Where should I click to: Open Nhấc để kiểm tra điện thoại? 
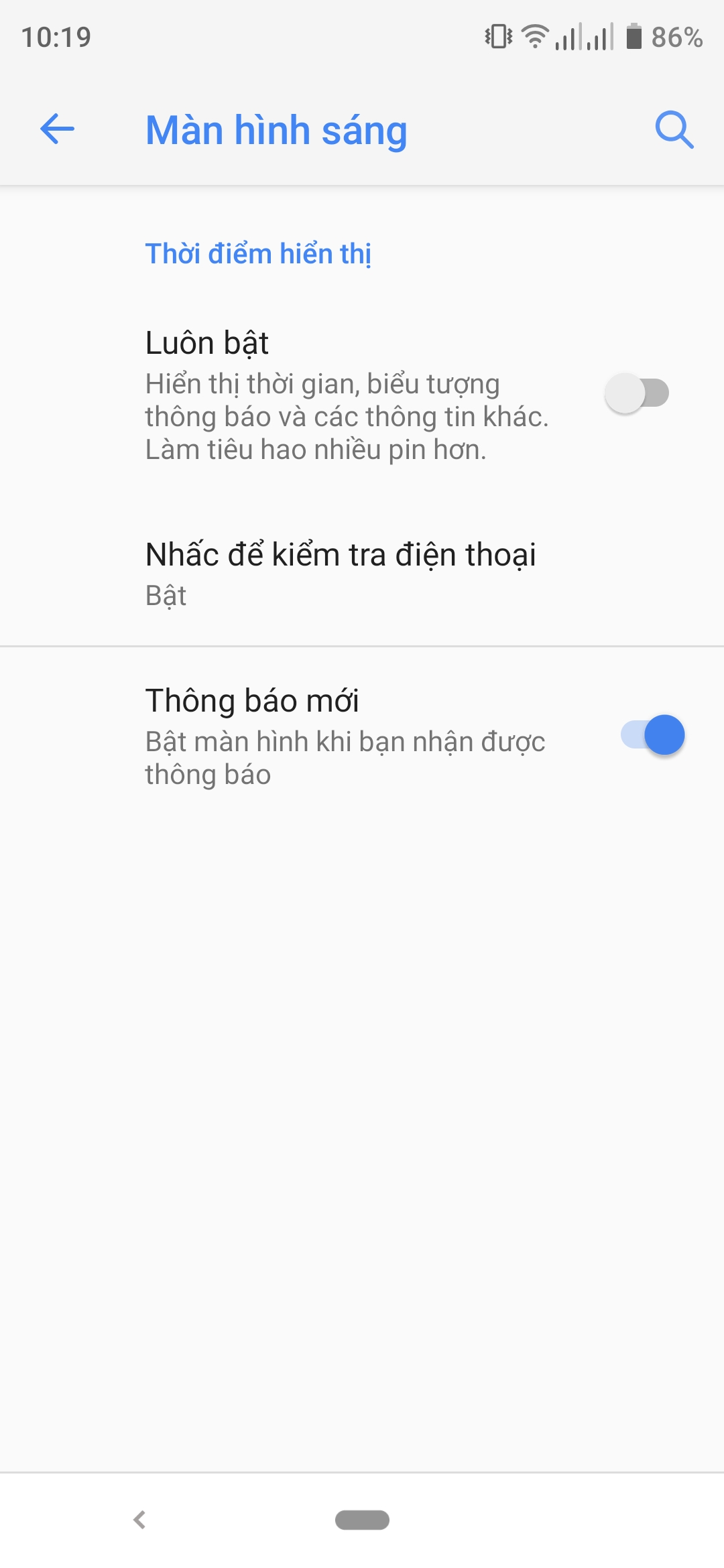pyautogui.click(x=341, y=573)
